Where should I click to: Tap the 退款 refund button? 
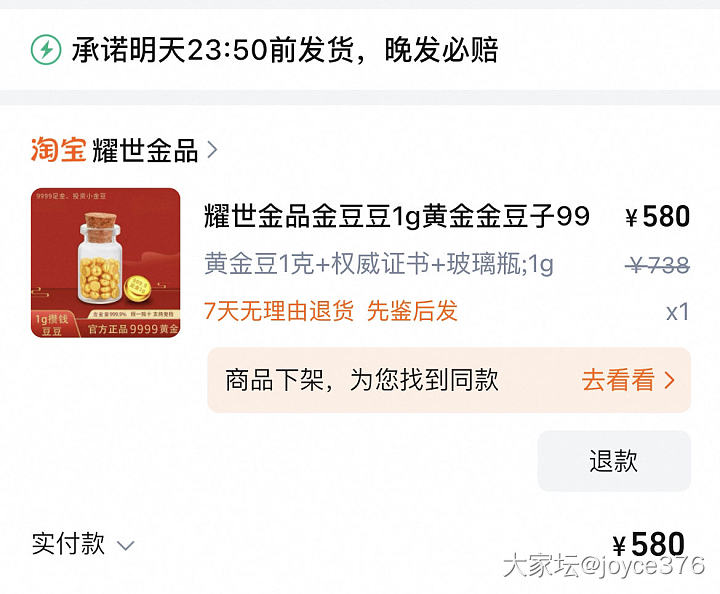click(x=613, y=461)
